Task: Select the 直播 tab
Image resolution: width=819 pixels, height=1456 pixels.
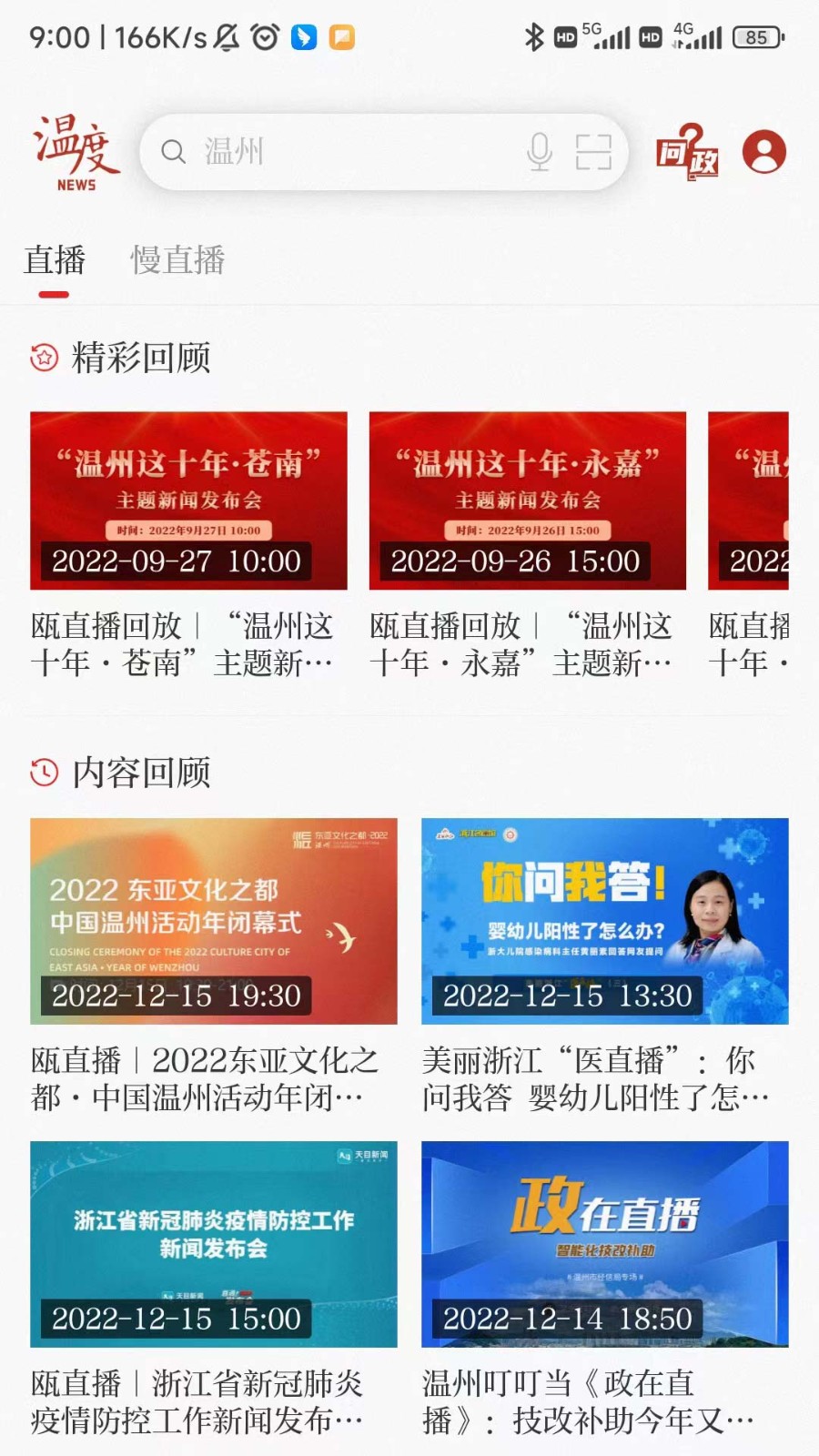Action: [x=55, y=260]
